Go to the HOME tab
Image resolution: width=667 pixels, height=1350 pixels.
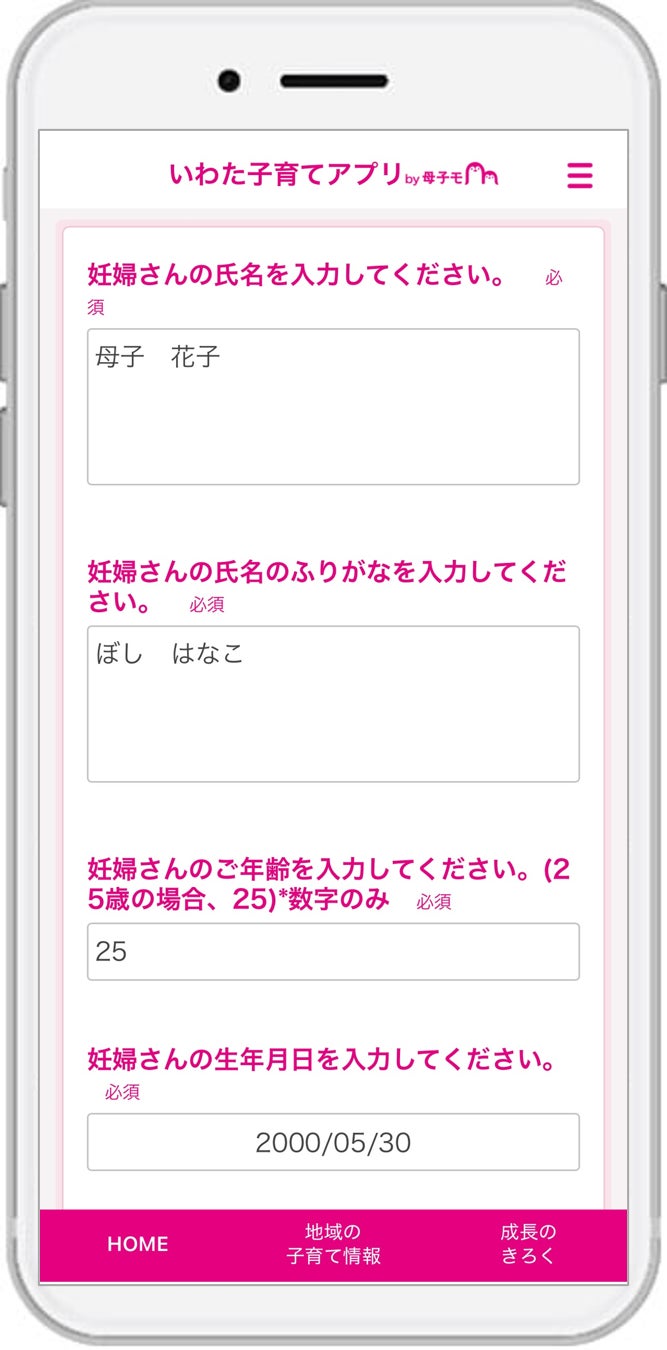pos(138,1244)
